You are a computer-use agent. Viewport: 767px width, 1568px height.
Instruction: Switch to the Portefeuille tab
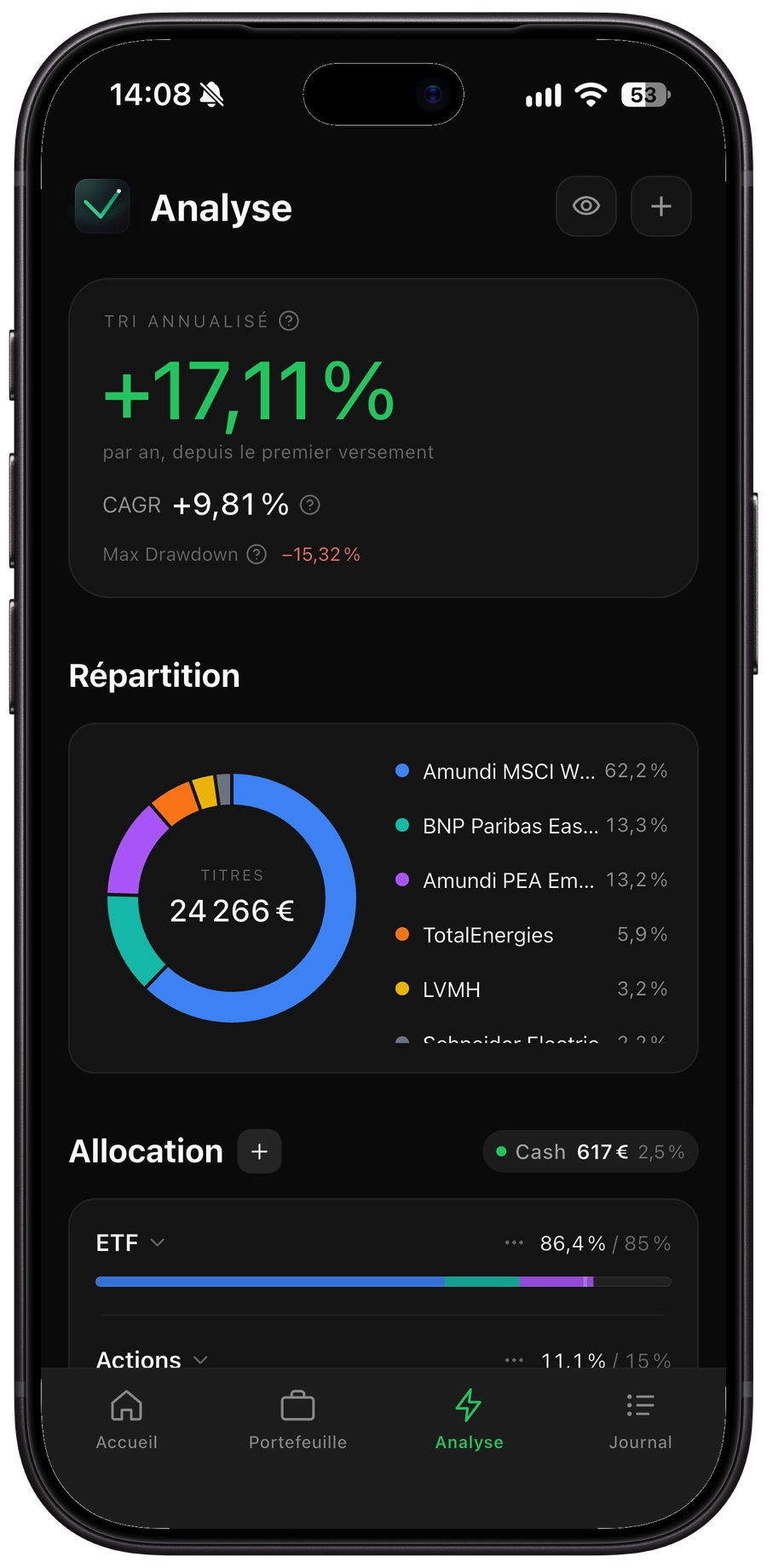tap(297, 1421)
